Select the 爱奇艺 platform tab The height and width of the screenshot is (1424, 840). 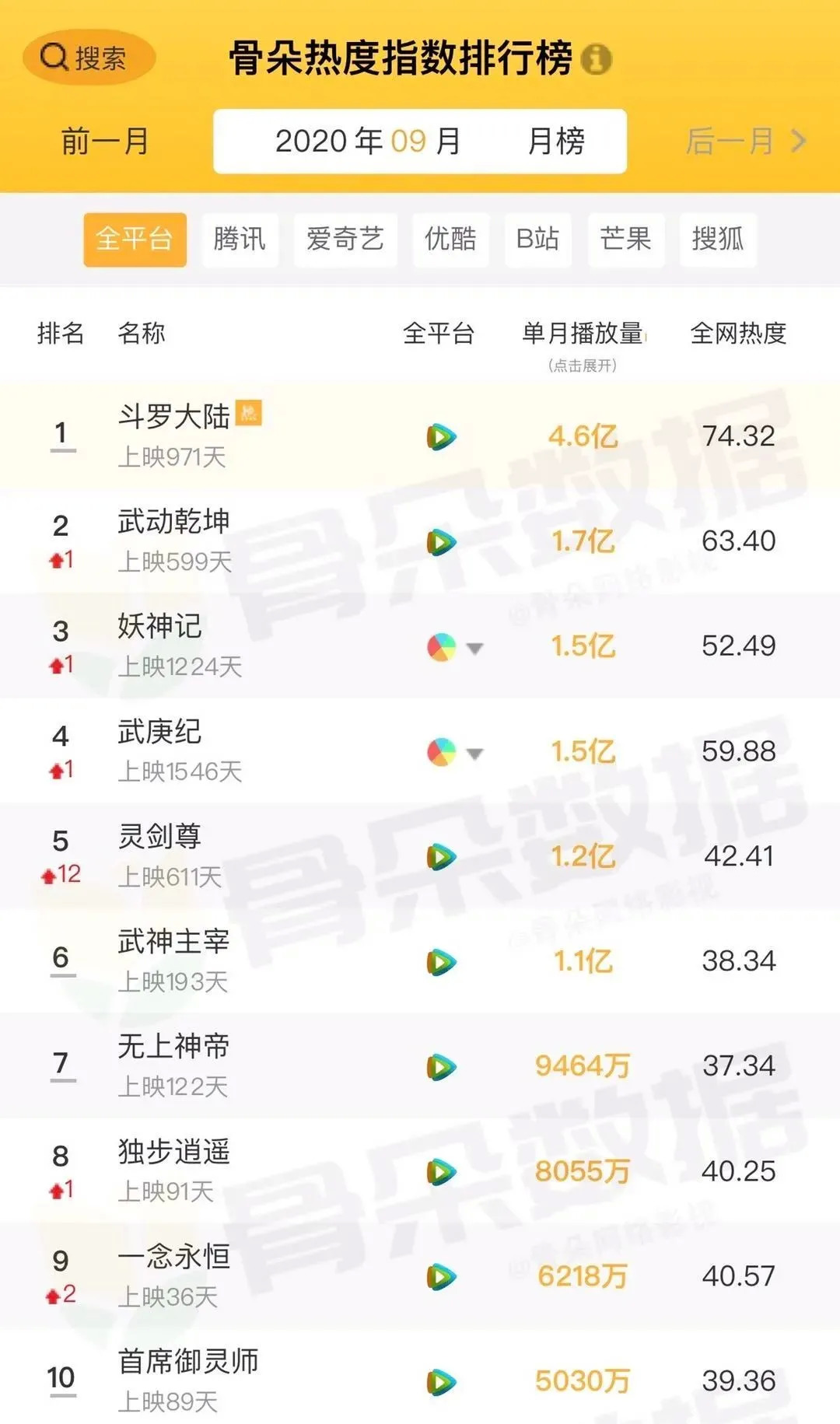tap(345, 239)
